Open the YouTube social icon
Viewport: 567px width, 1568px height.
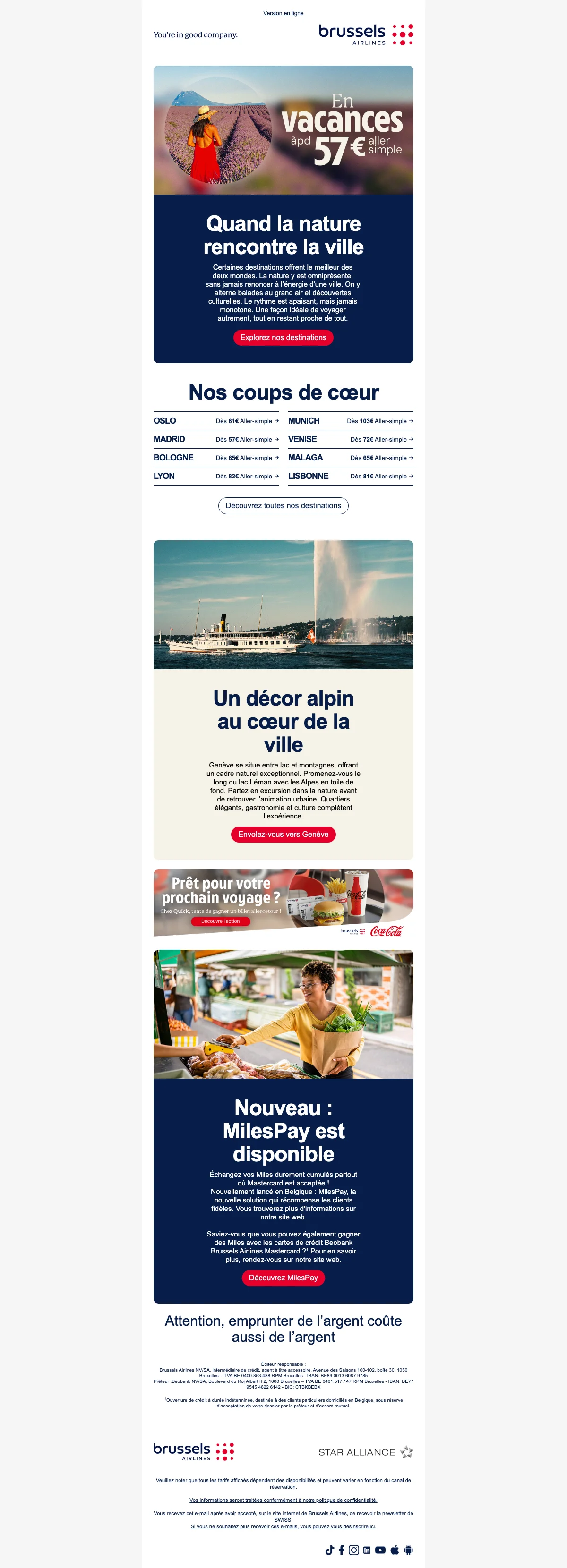381,1550
